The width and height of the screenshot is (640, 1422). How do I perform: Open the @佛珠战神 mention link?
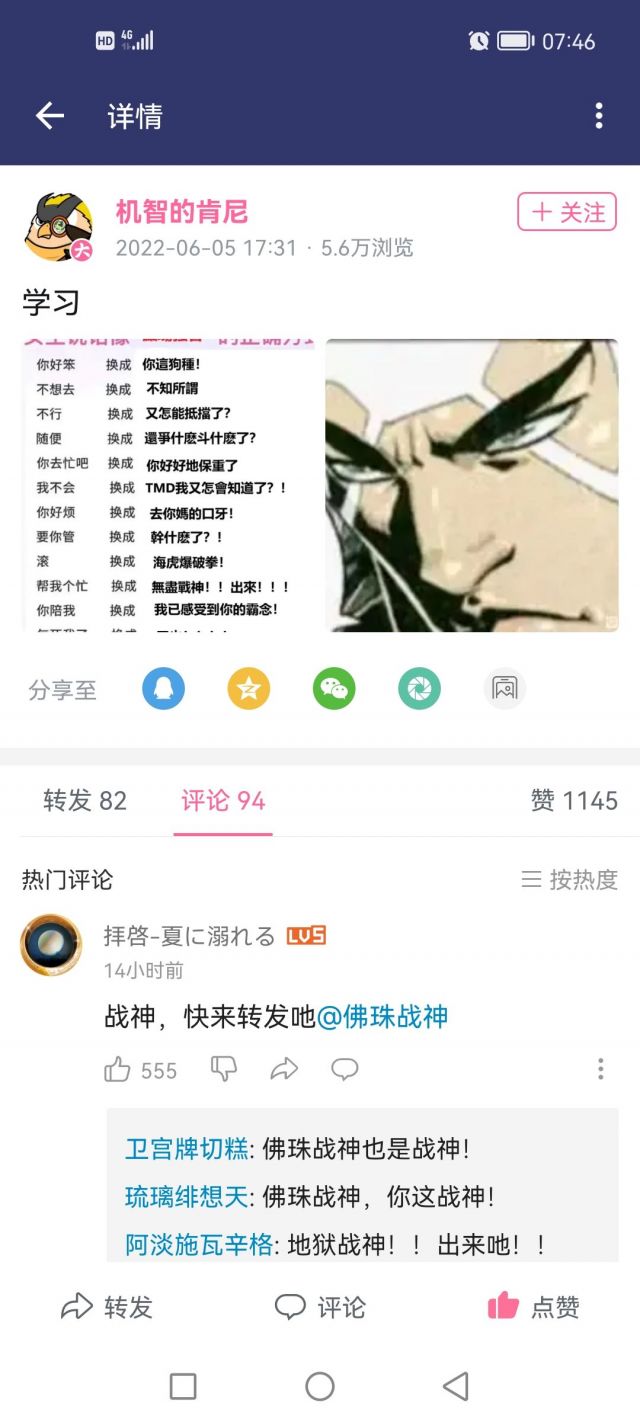[x=382, y=1017]
